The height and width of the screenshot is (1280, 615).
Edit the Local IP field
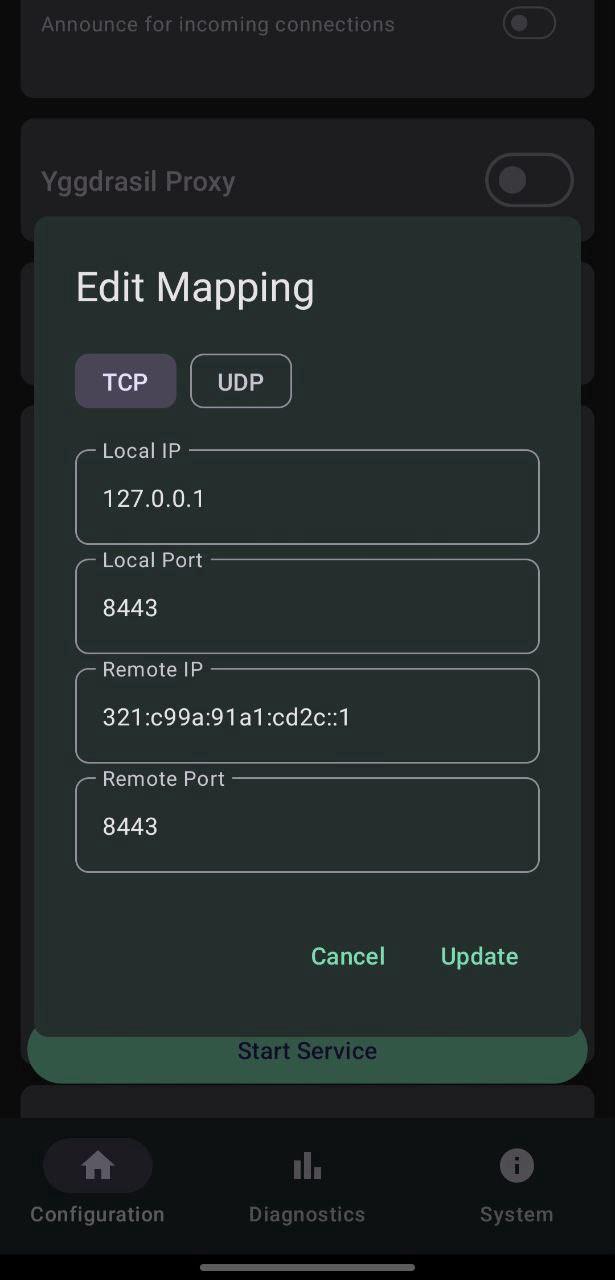(307, 498)
